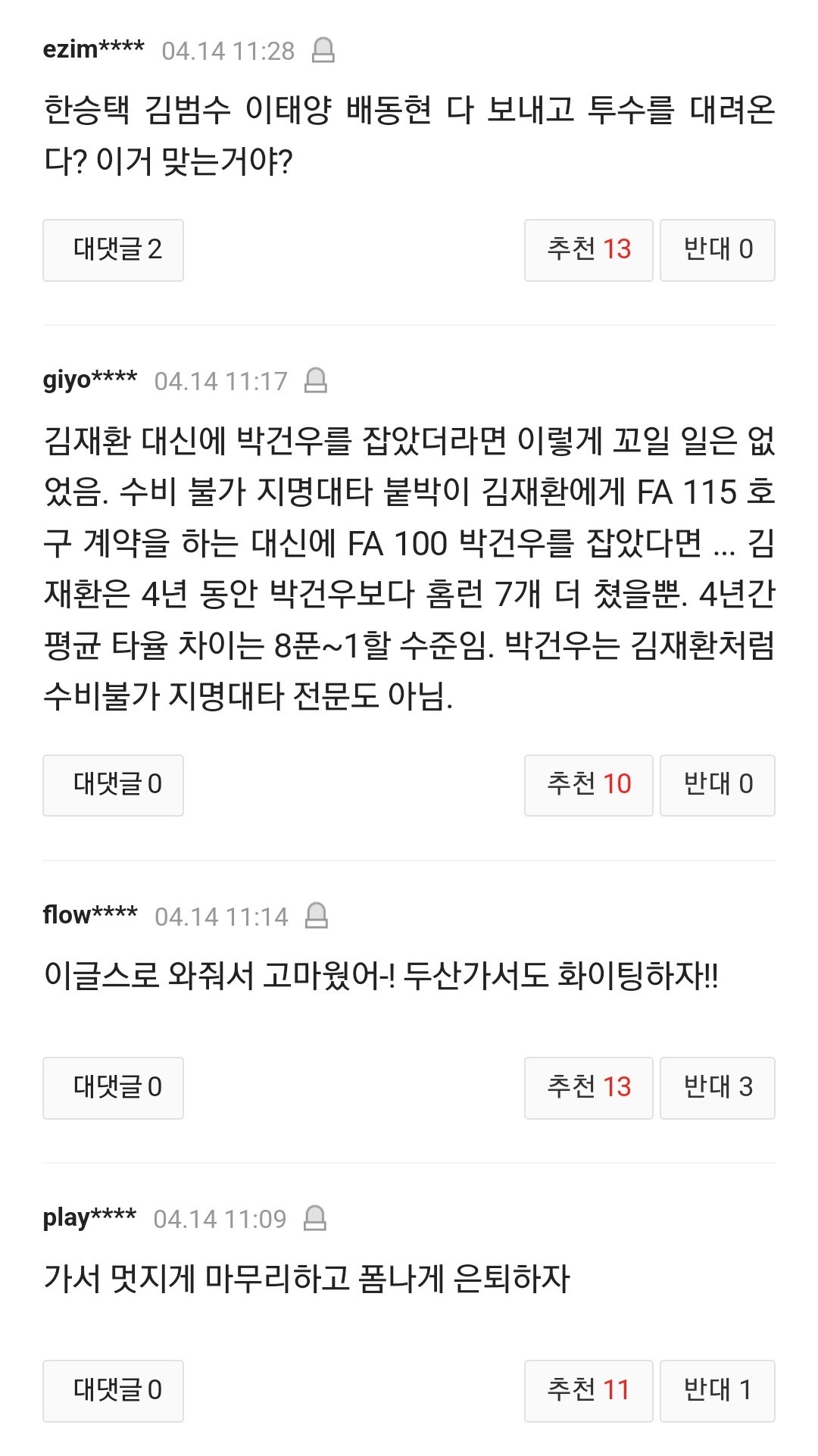
Task: Downvote (반대 3) flow's comment
Action: point(717,1088)
